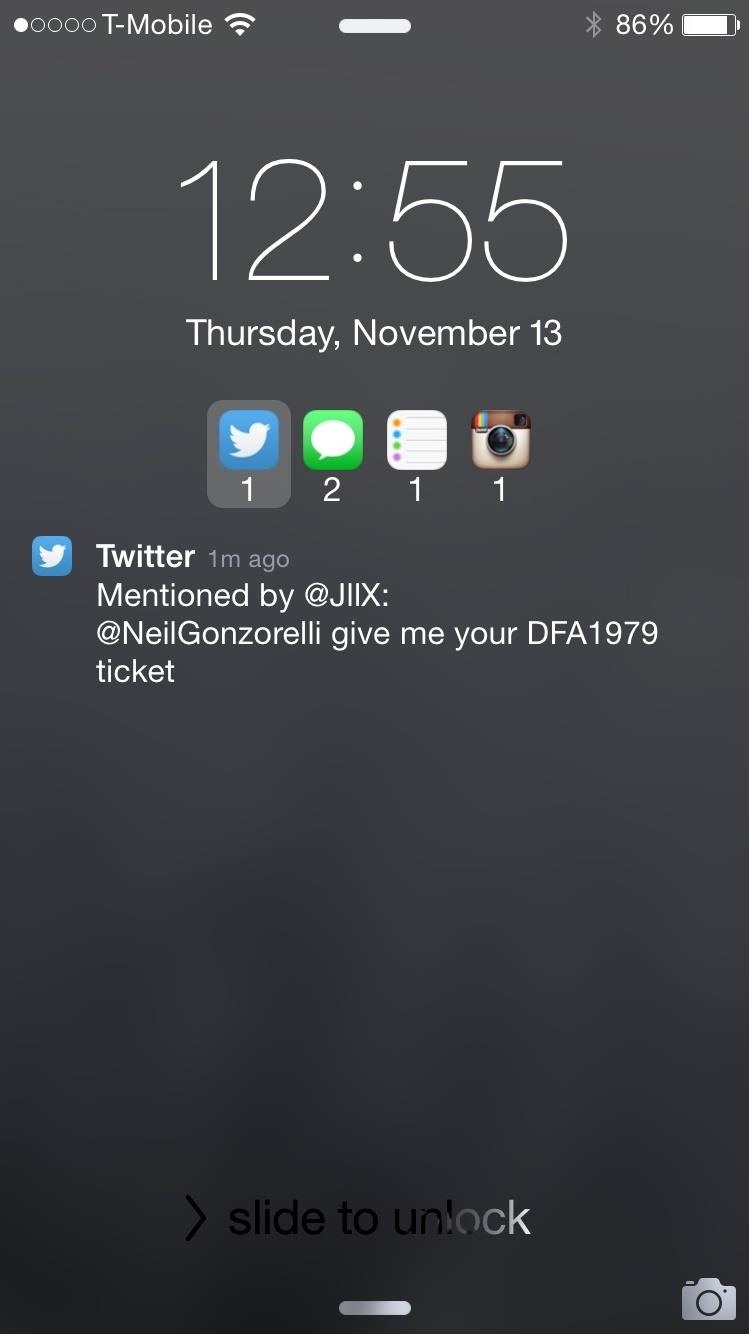The height and width of the screenshot is (1334, 749).
Task: Select the Twitter notification filter icon
Action: 248,441
